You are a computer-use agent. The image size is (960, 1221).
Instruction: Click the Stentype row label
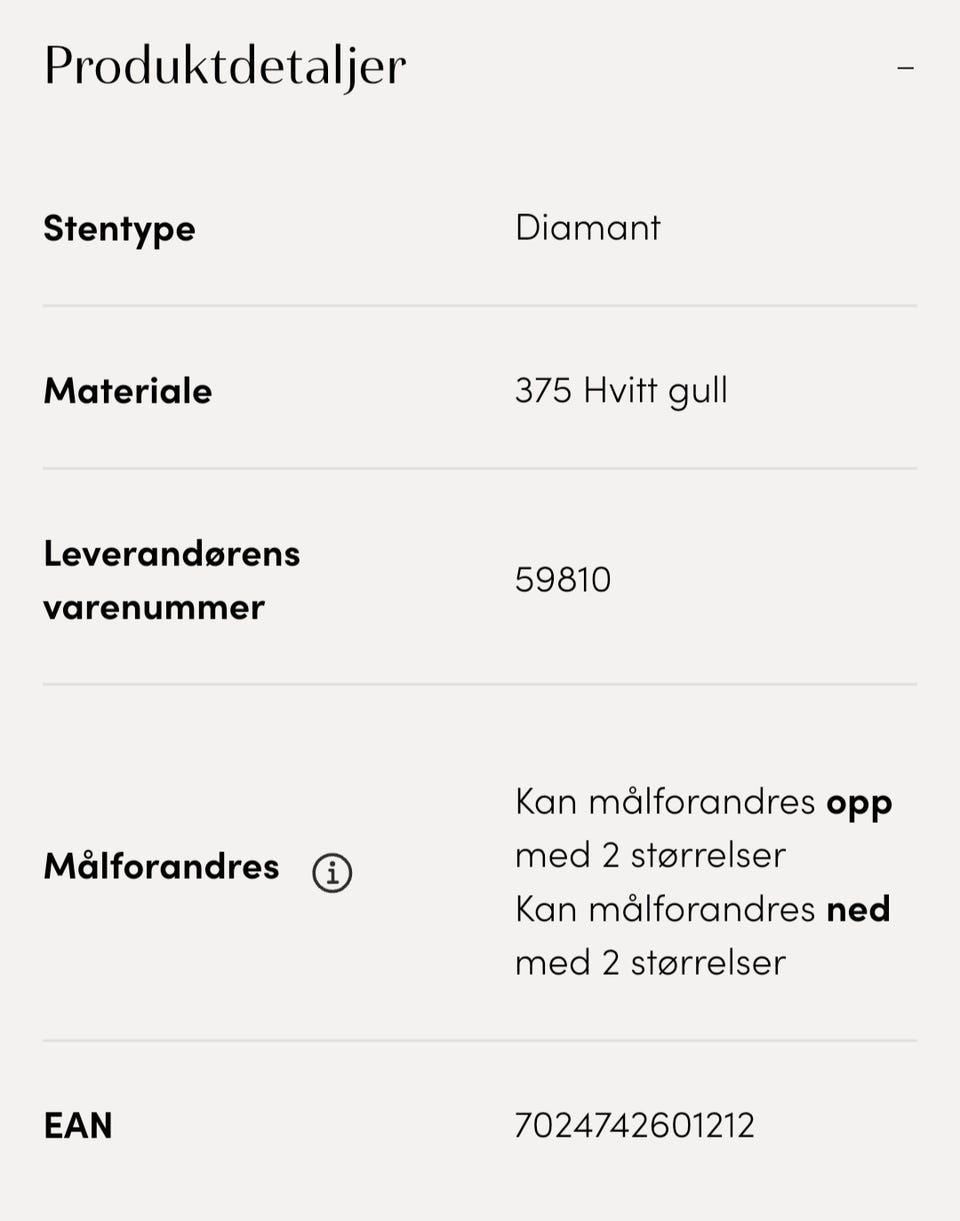point(119,228)
